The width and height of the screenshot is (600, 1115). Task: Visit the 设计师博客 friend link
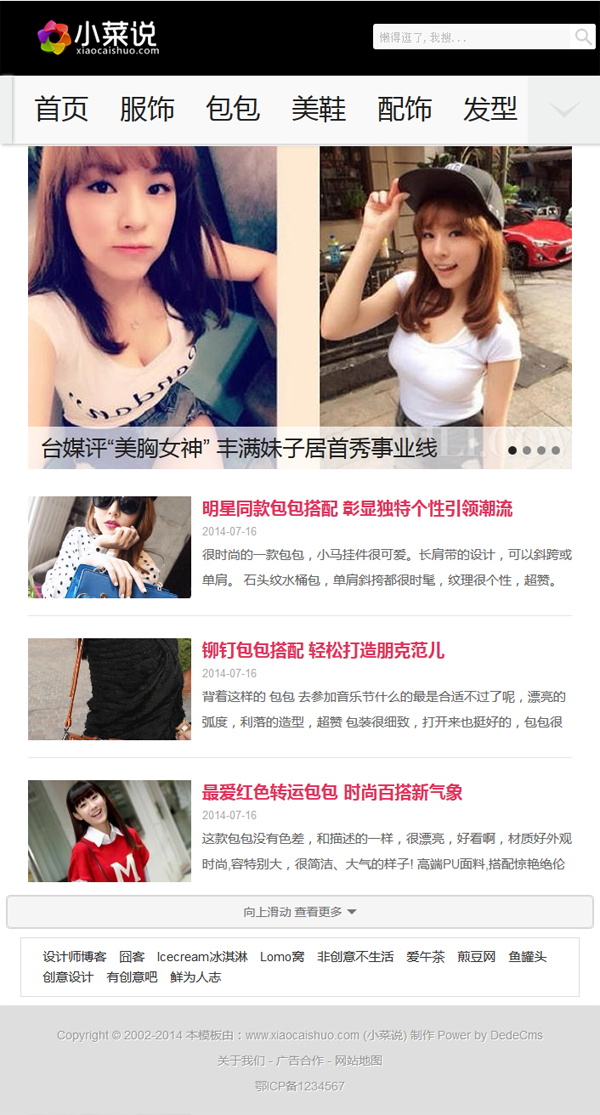click(74, 957)
